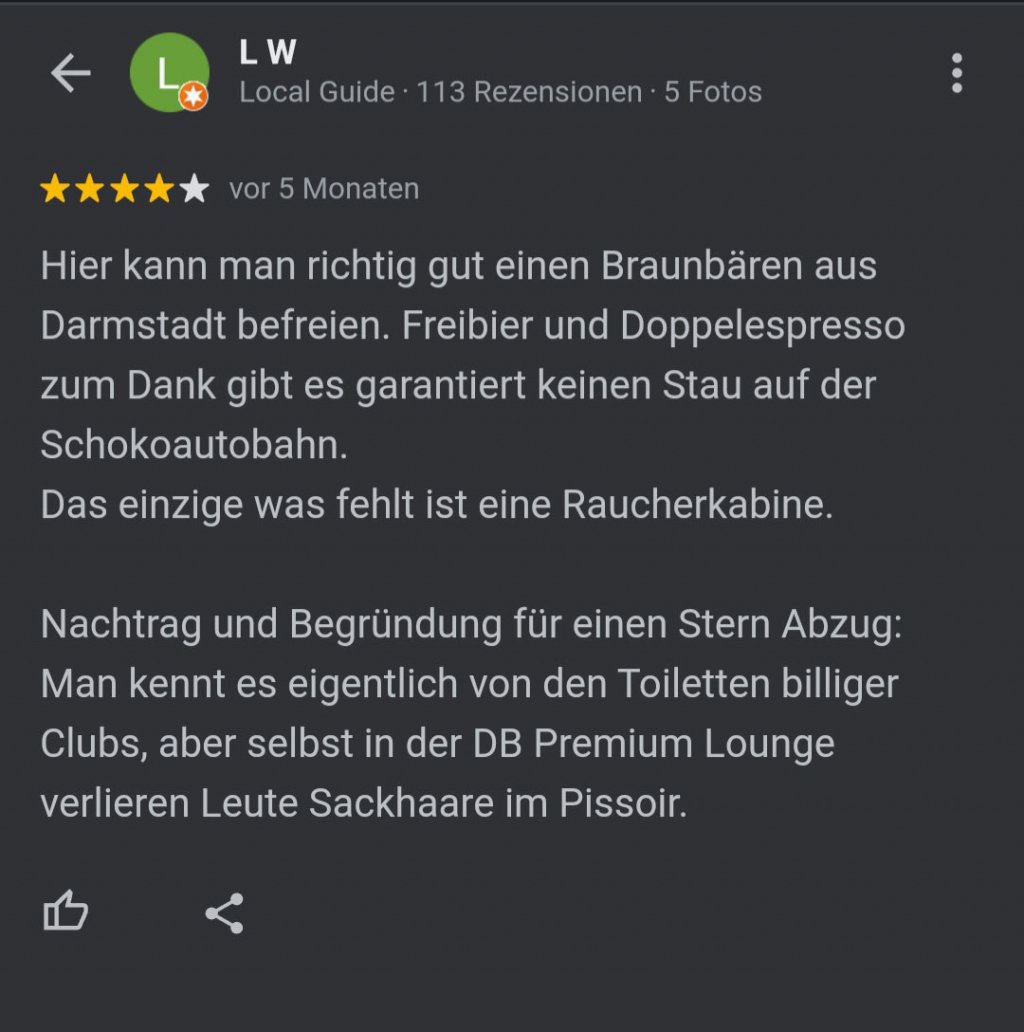The image size is (1024, 1032).
Task: Open L W's profile avatar
Action: click(168, 72)
